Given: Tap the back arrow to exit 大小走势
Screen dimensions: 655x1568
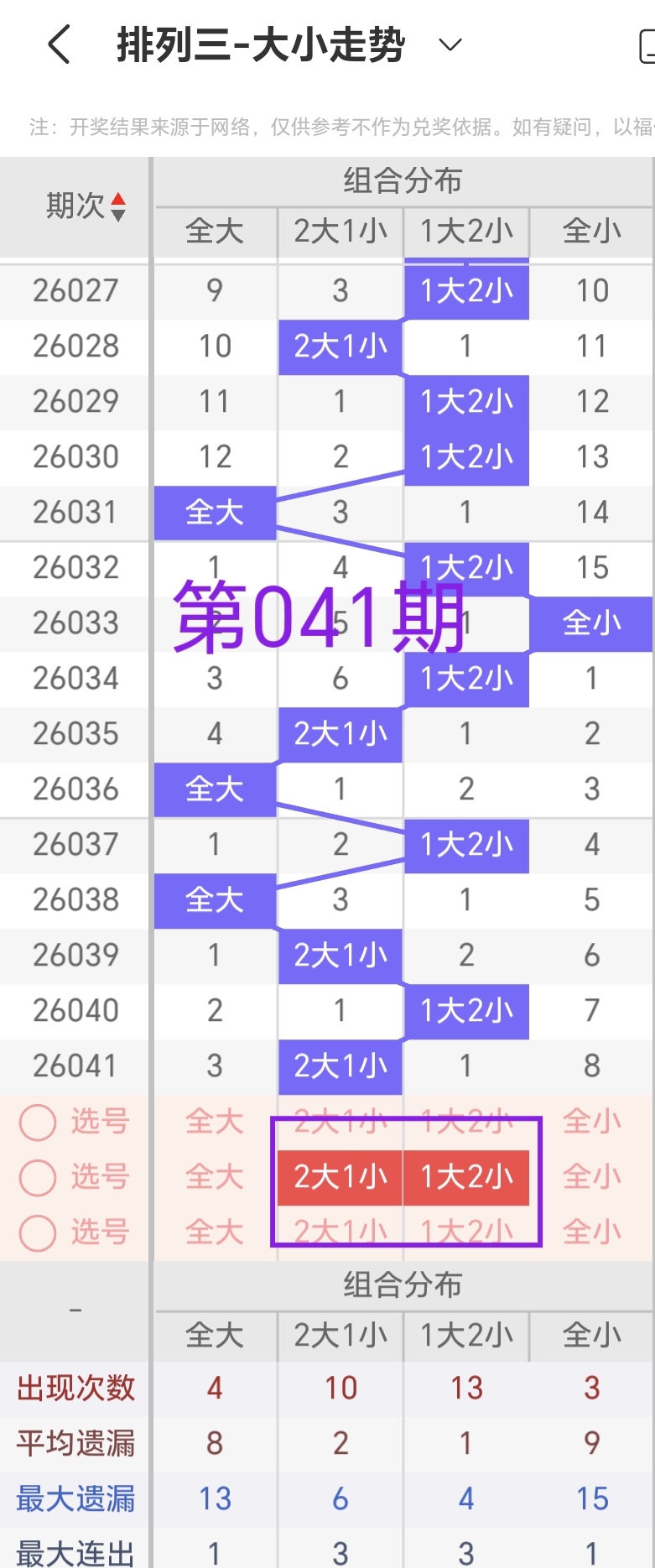Looking at the screenshot, I should tap(57, 44).
